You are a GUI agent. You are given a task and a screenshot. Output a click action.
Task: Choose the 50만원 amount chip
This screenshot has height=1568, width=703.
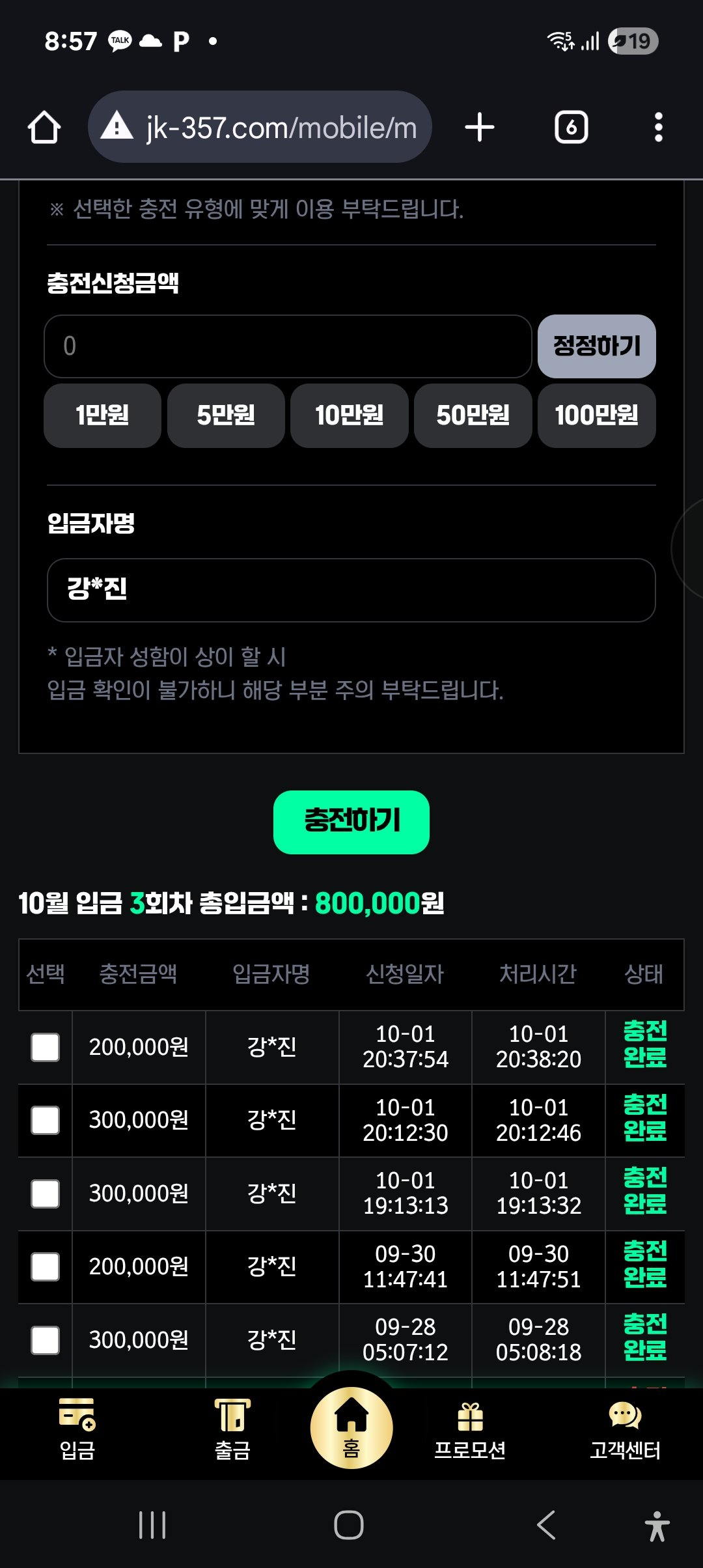473,415
